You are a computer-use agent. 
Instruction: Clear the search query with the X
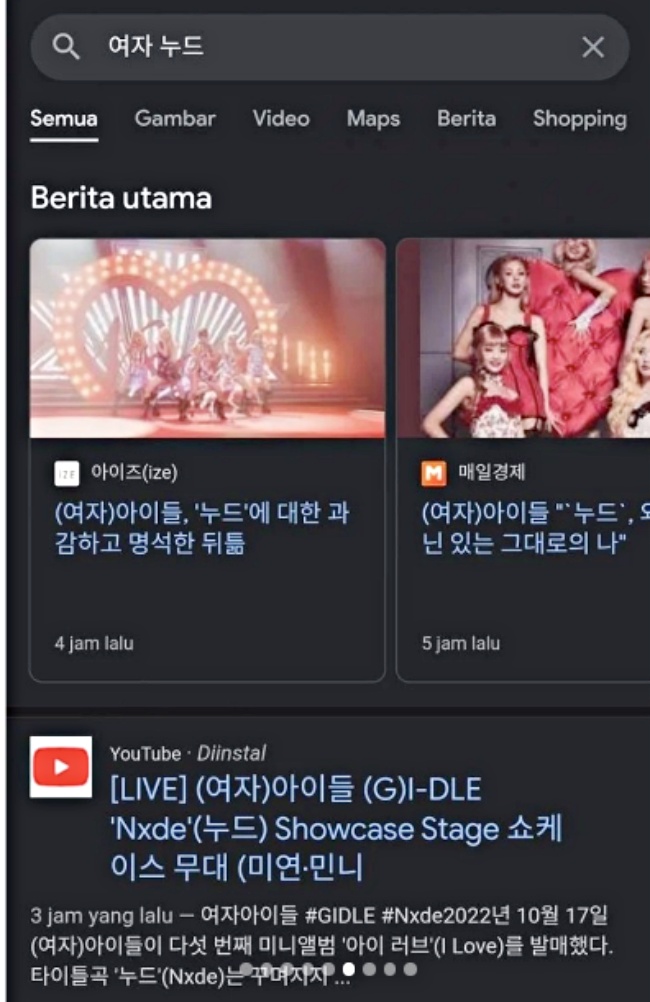[x=593, y=47]
